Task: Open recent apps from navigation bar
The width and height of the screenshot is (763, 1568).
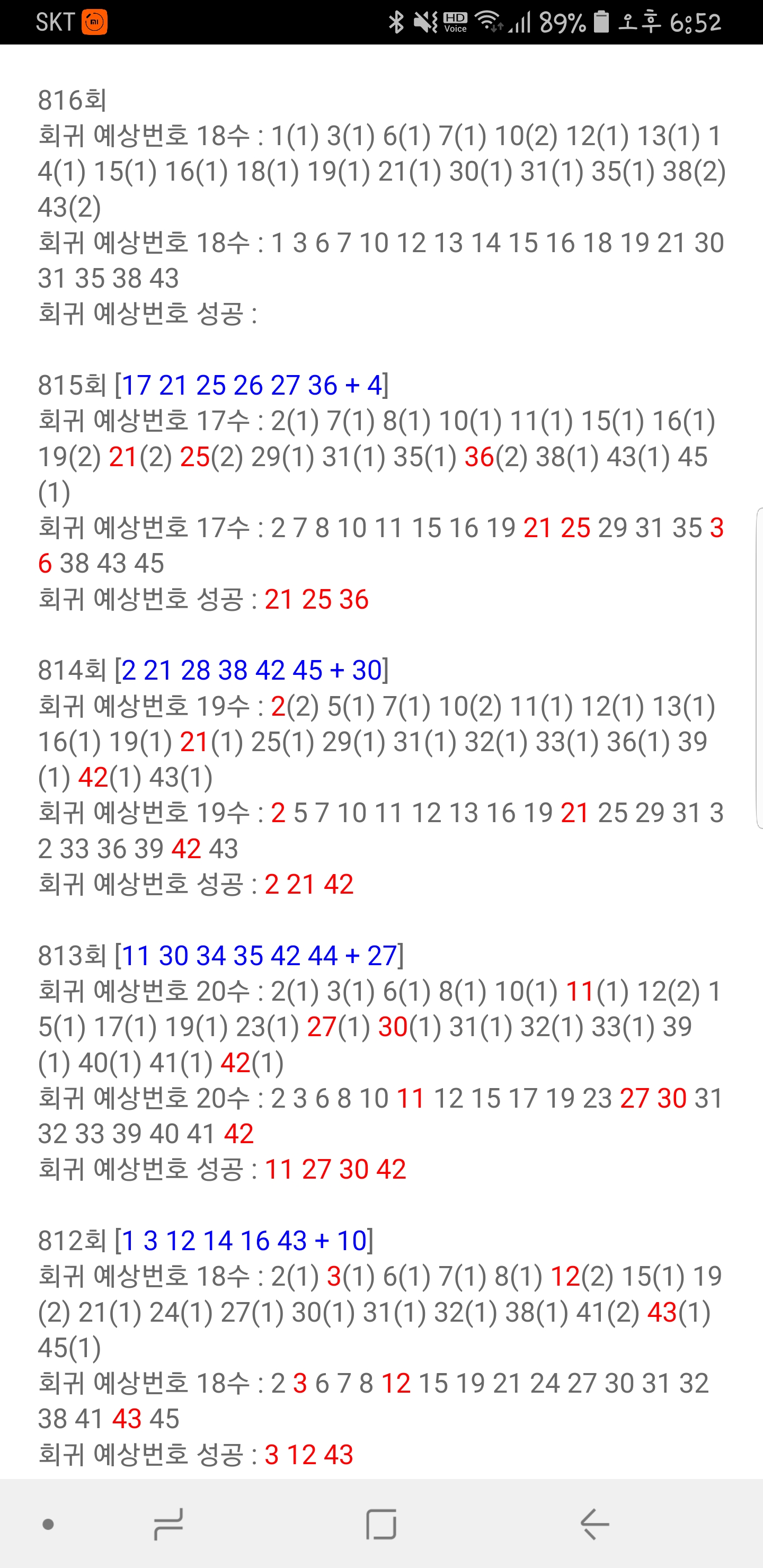Action: coord(168,1524)
